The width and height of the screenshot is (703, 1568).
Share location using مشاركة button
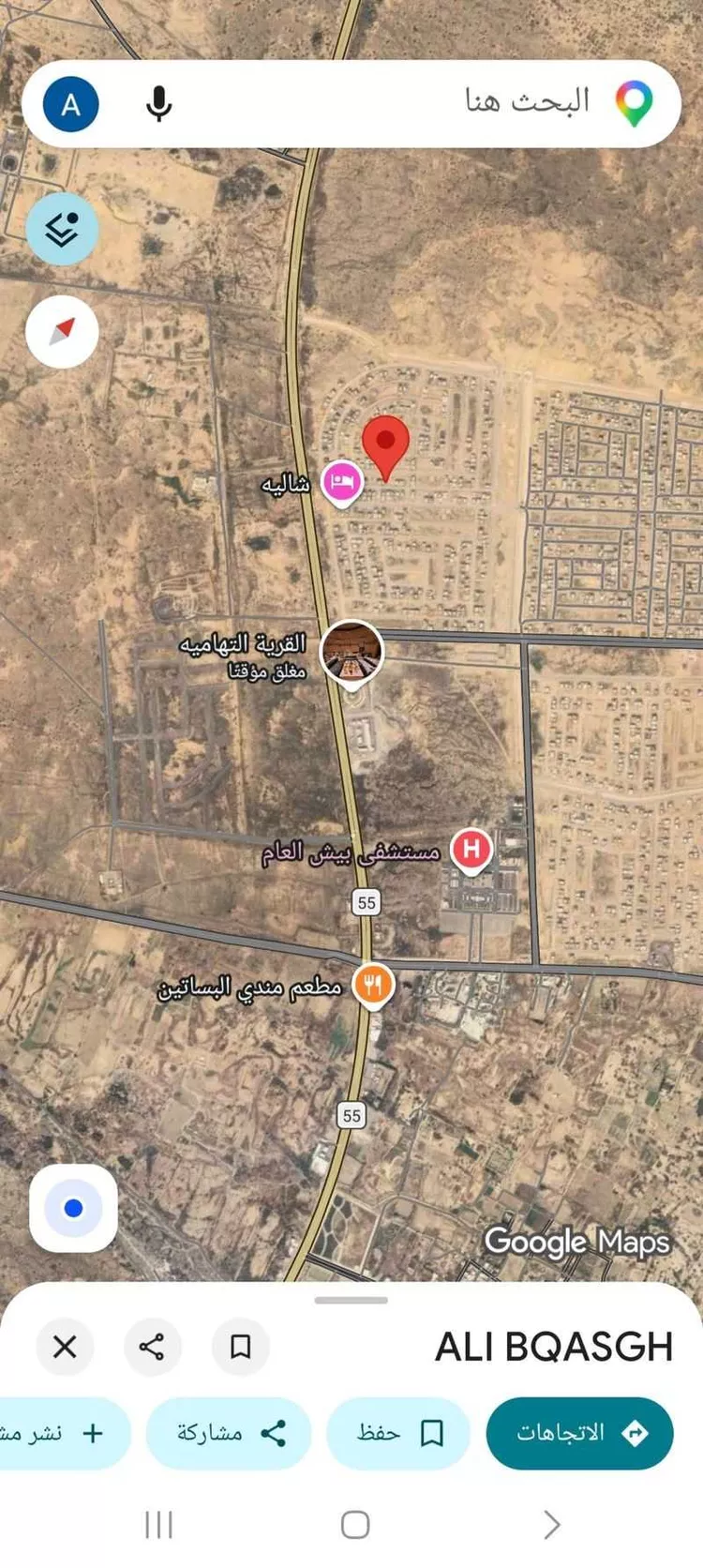click(x=227, y=1433)
